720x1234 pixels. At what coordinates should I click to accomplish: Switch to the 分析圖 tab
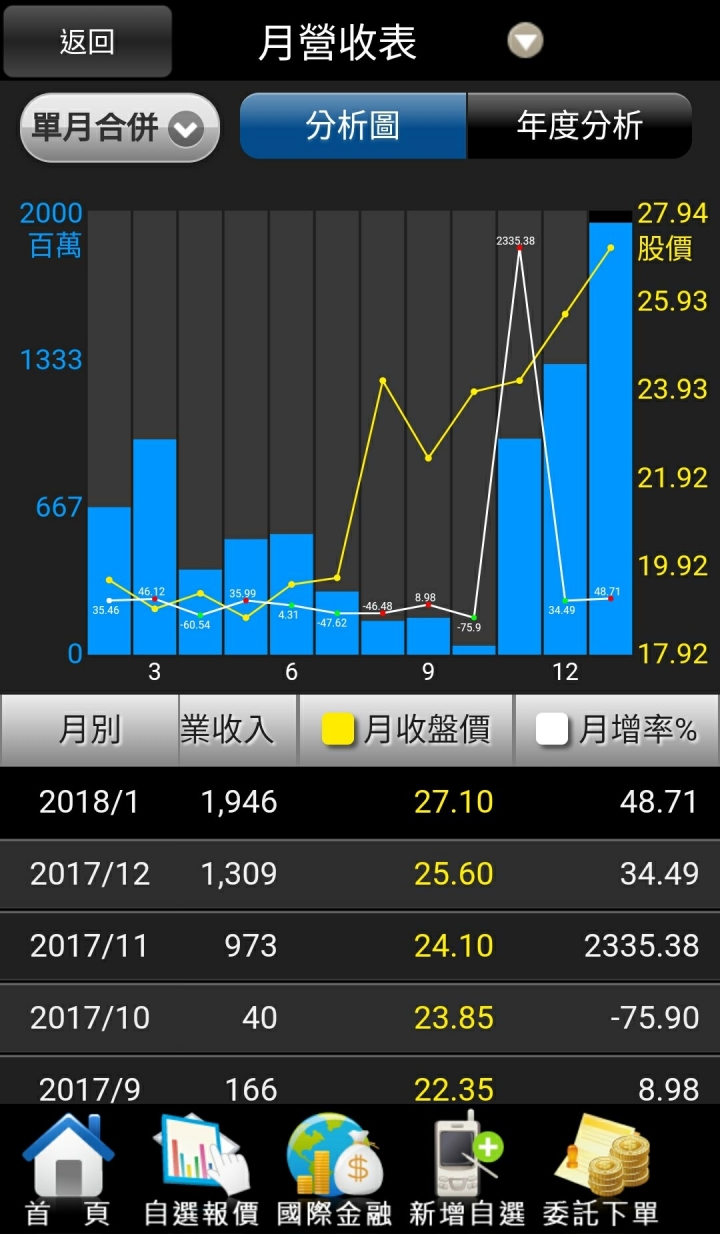(x=353, y=126)
